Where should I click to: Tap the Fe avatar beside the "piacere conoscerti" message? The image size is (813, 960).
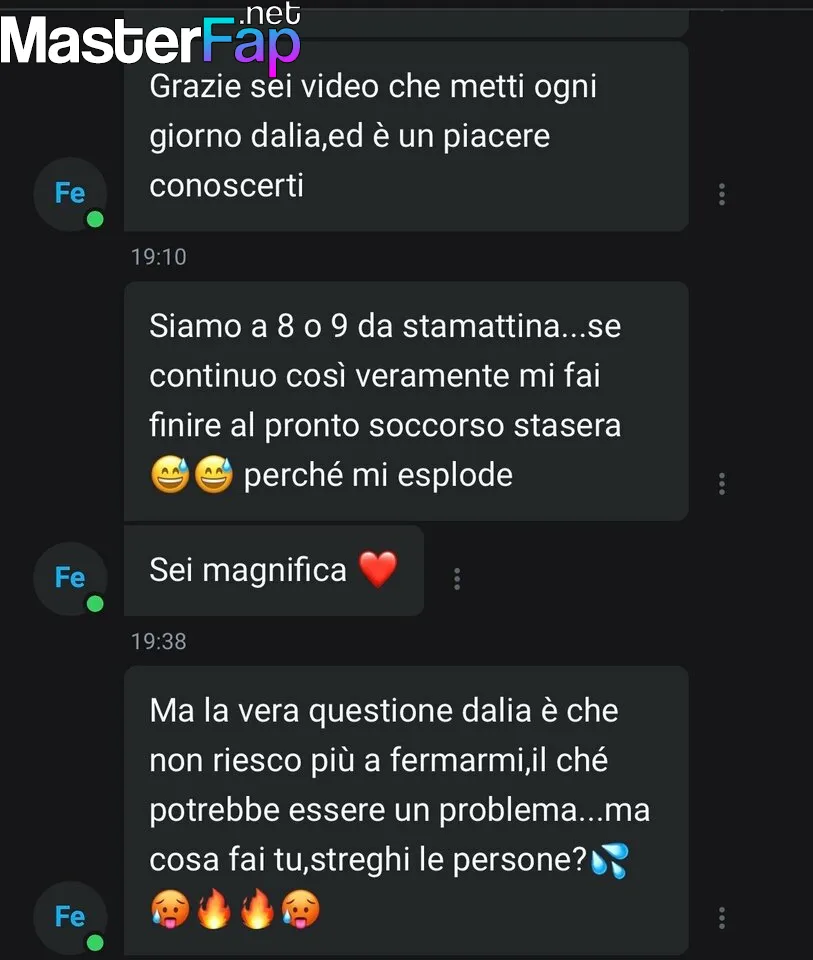[70, 193]
